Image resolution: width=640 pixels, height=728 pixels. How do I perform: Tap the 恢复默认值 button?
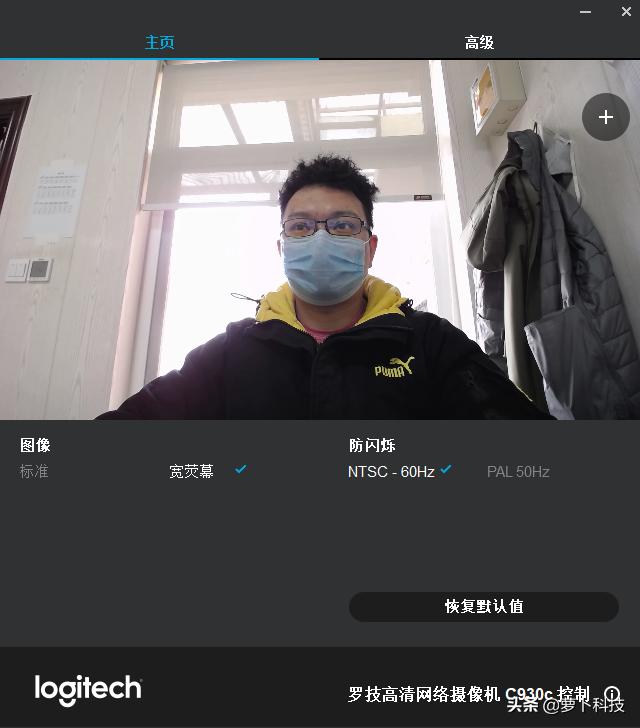(483, 607)
